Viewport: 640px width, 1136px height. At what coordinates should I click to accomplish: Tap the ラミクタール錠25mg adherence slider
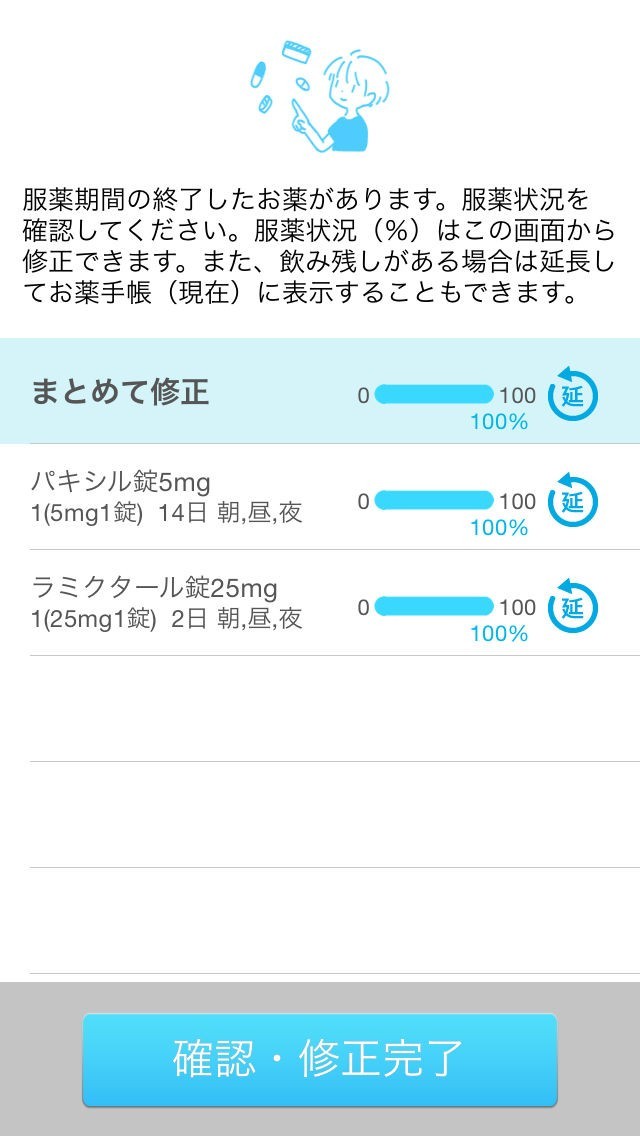coord(434,607)
